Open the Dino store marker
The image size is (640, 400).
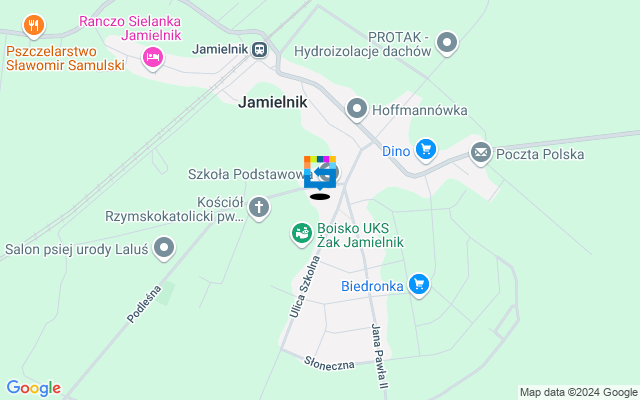(x=427, y=150)
